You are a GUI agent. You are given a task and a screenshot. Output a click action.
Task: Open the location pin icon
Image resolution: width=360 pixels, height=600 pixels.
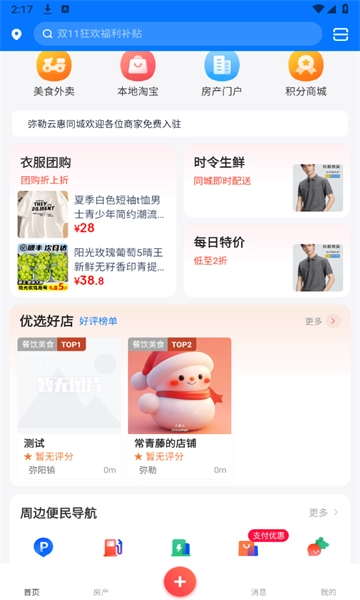(x=16, y=34)
